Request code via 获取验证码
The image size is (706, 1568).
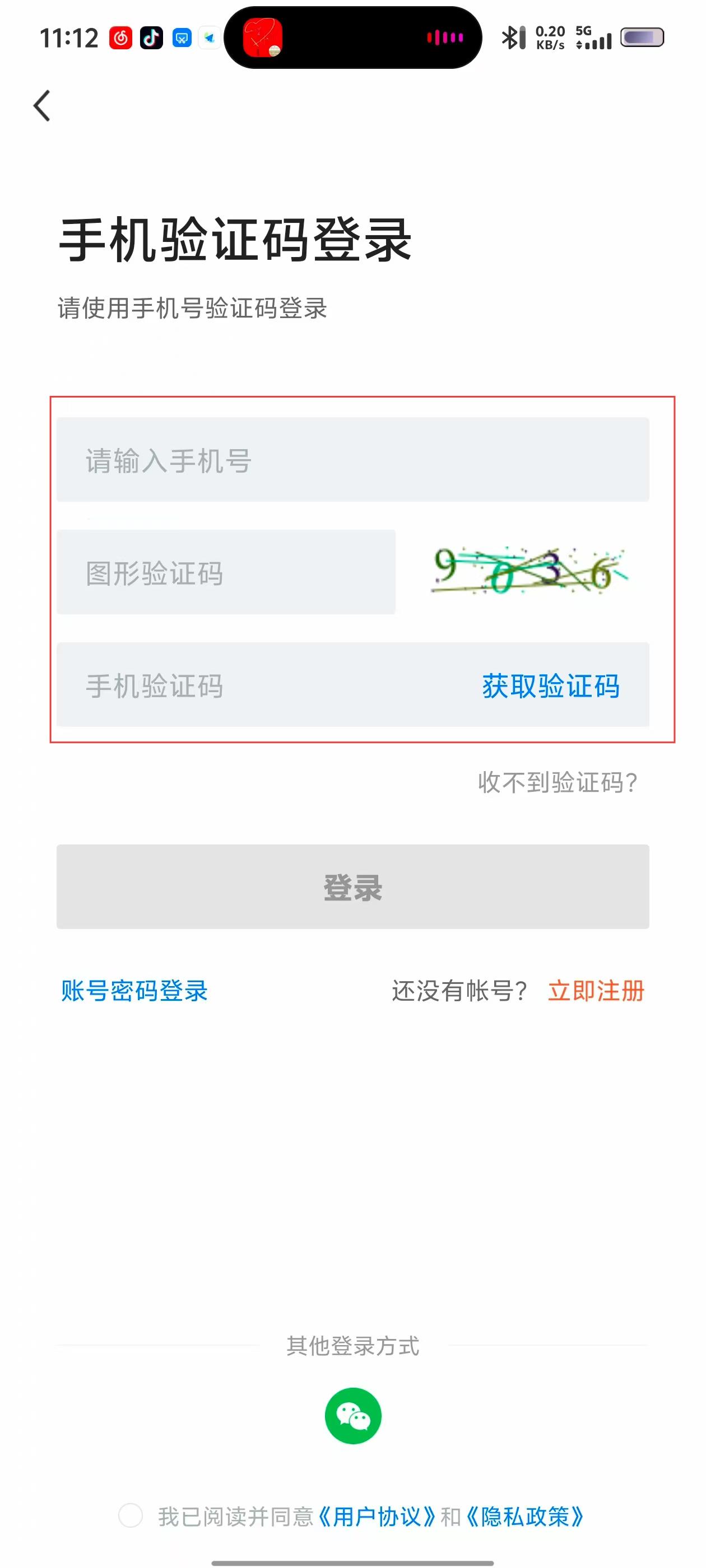(550, 686)
